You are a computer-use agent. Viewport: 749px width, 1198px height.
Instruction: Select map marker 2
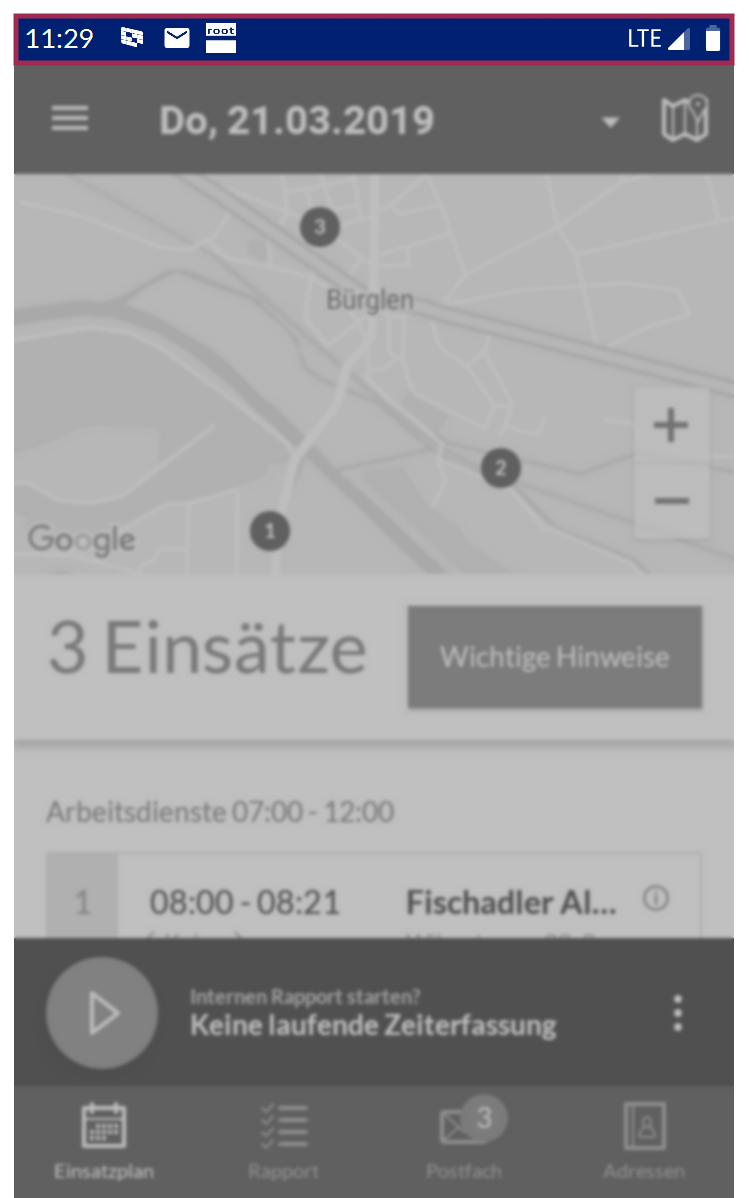500,468
